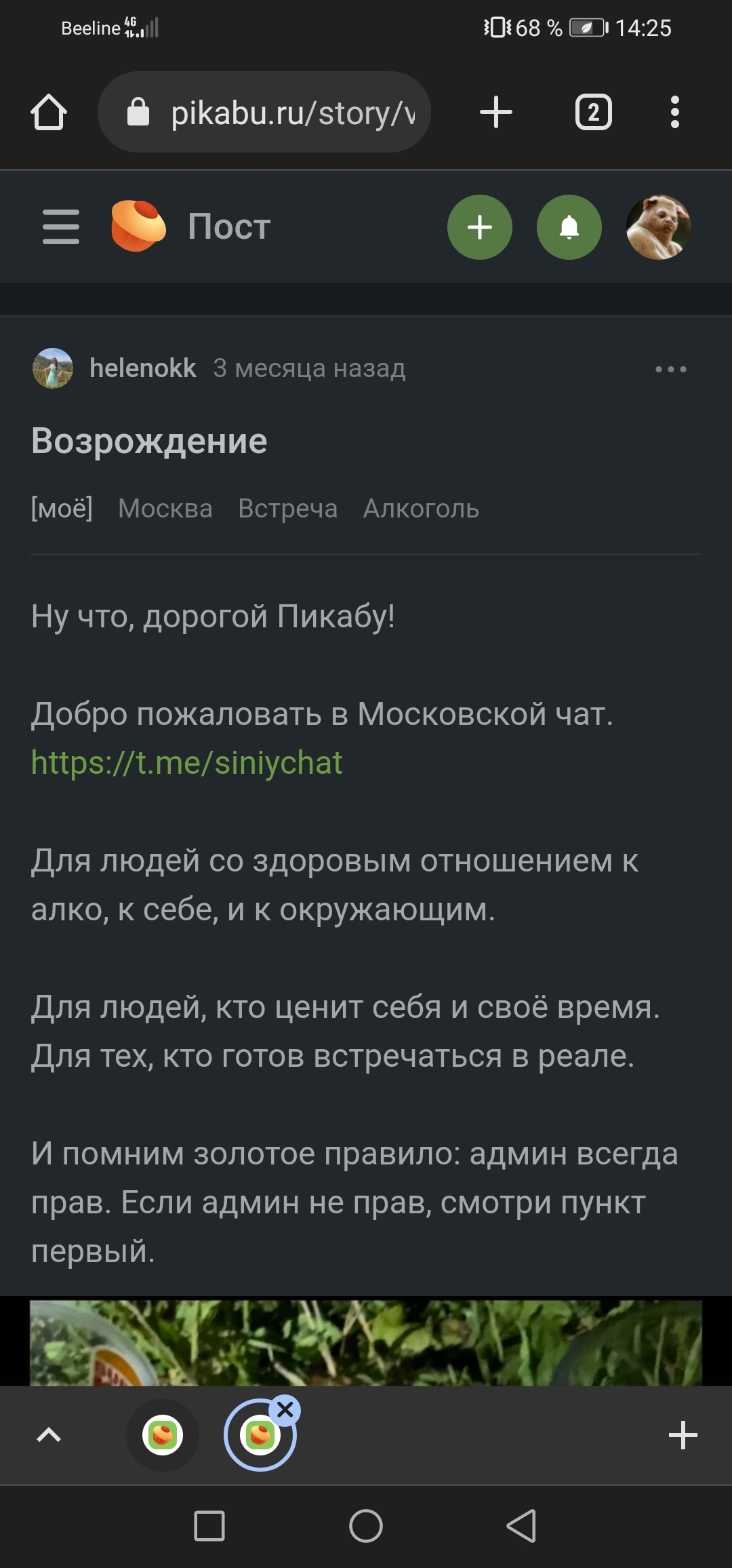Switch to the first tab in strip
Viewport: 732px width, 1568px height.
point(163,1435)
